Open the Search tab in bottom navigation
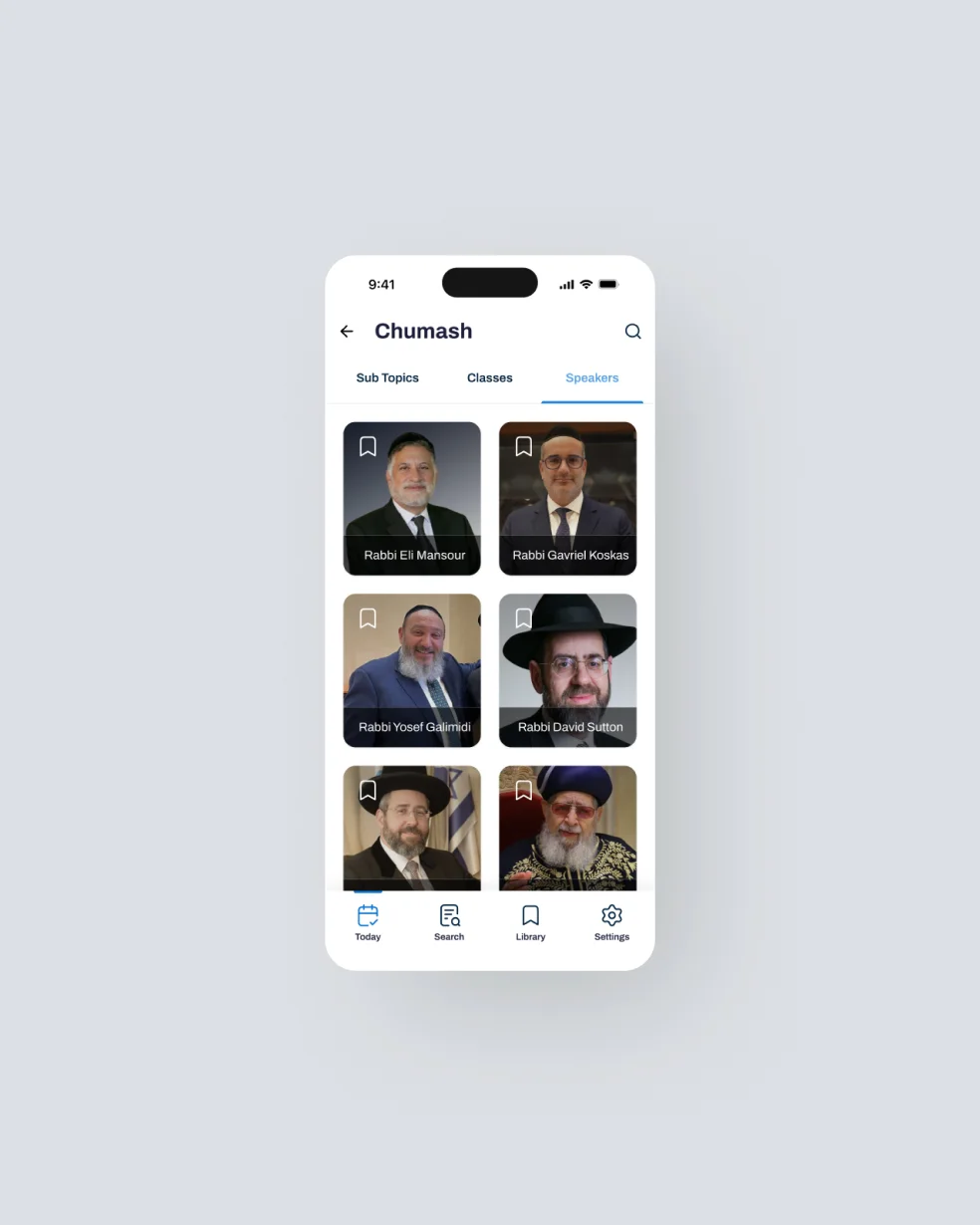This screenshot has height=1225, width=980. [x=449, y=922]
